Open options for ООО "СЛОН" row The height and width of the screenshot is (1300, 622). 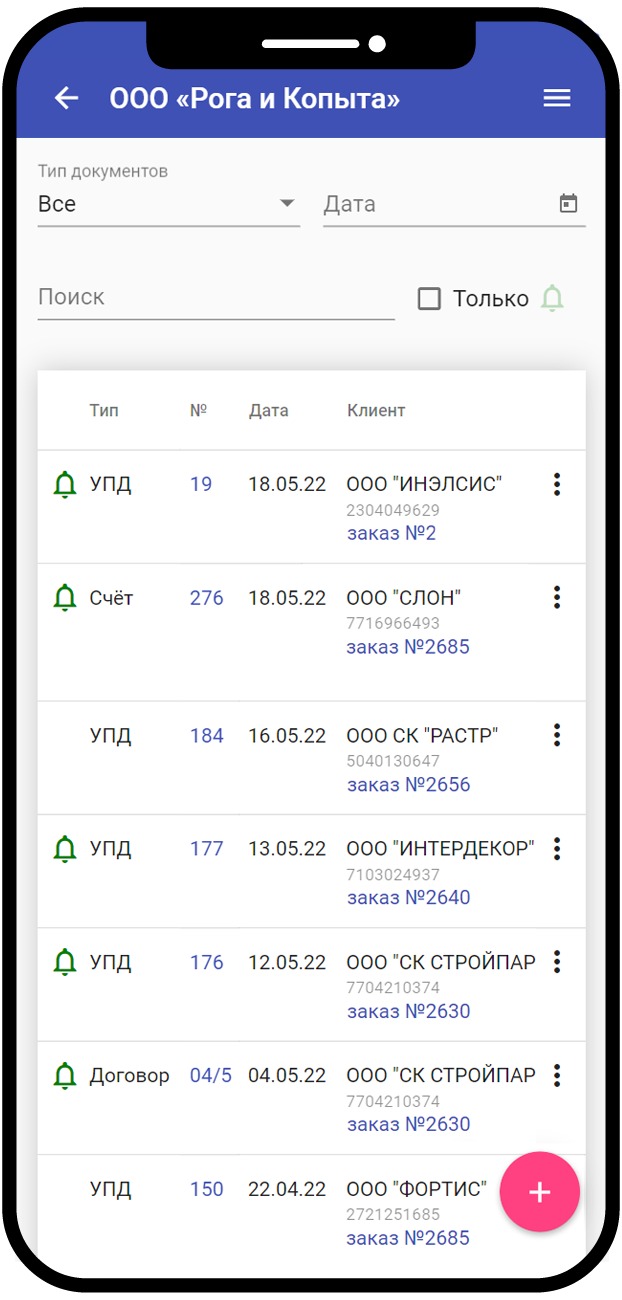pyautogui.click(x=557, y=598)
